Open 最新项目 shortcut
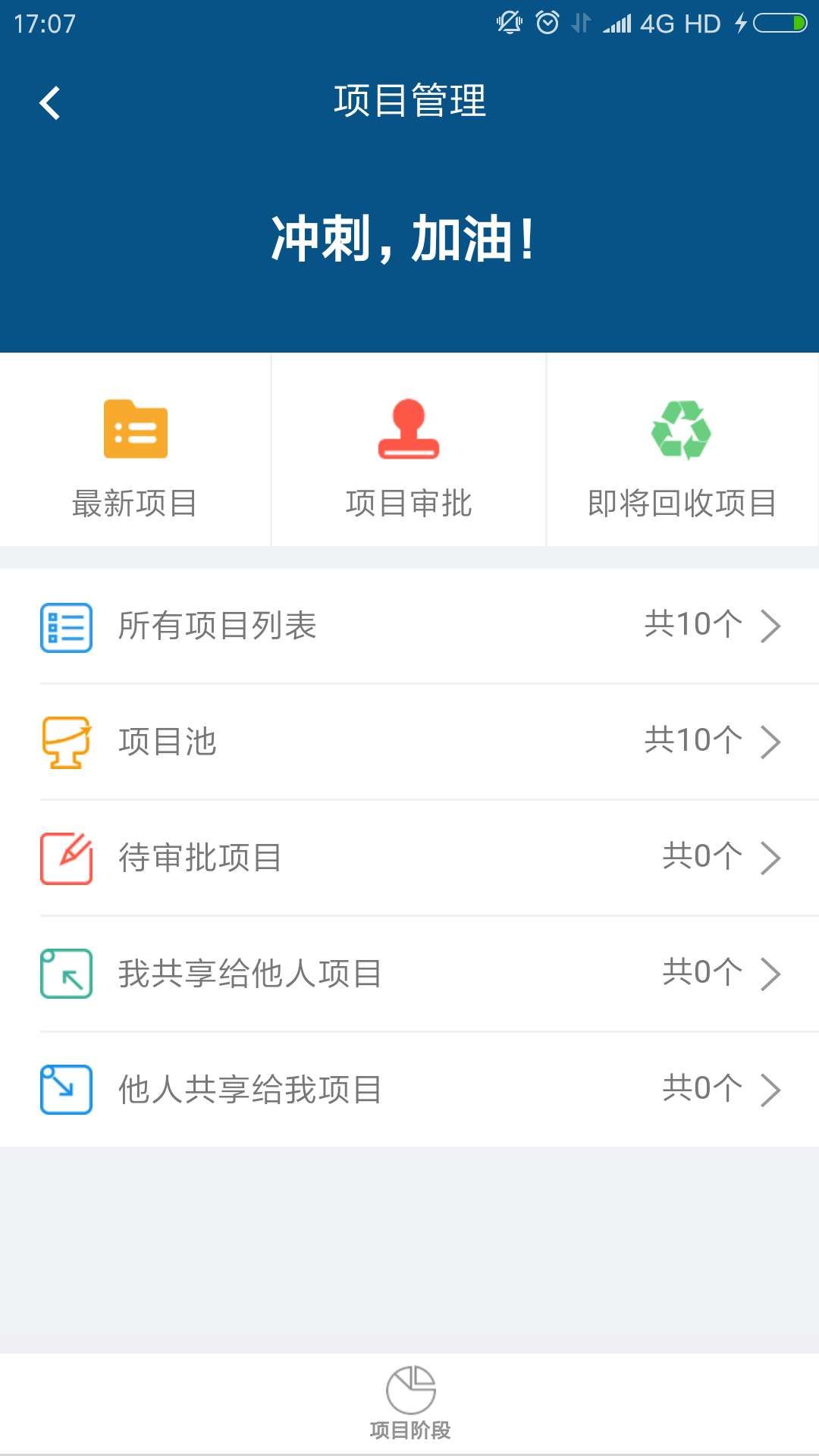Viewport: 819px width, 1456px height. pos(135,455)
